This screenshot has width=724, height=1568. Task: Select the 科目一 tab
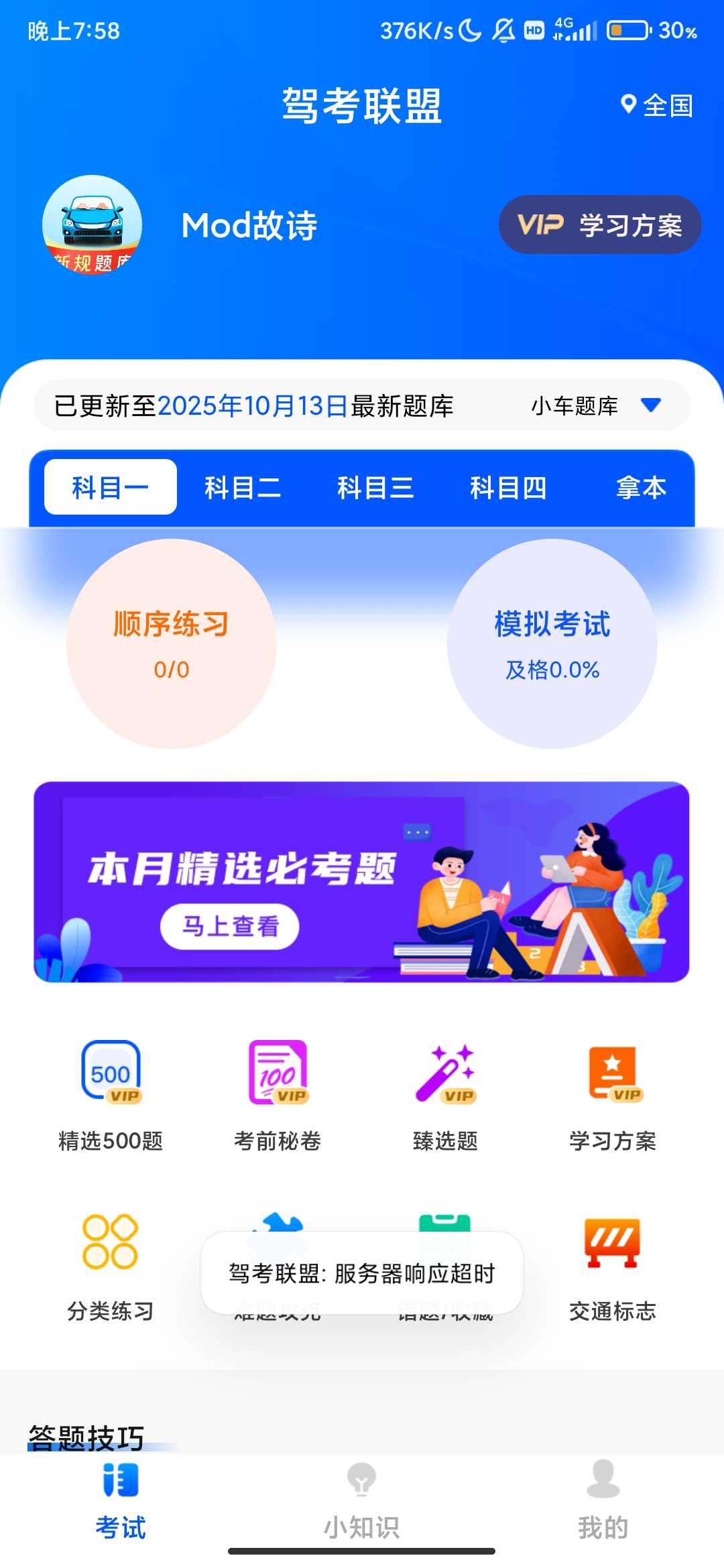tap(111, 487)
